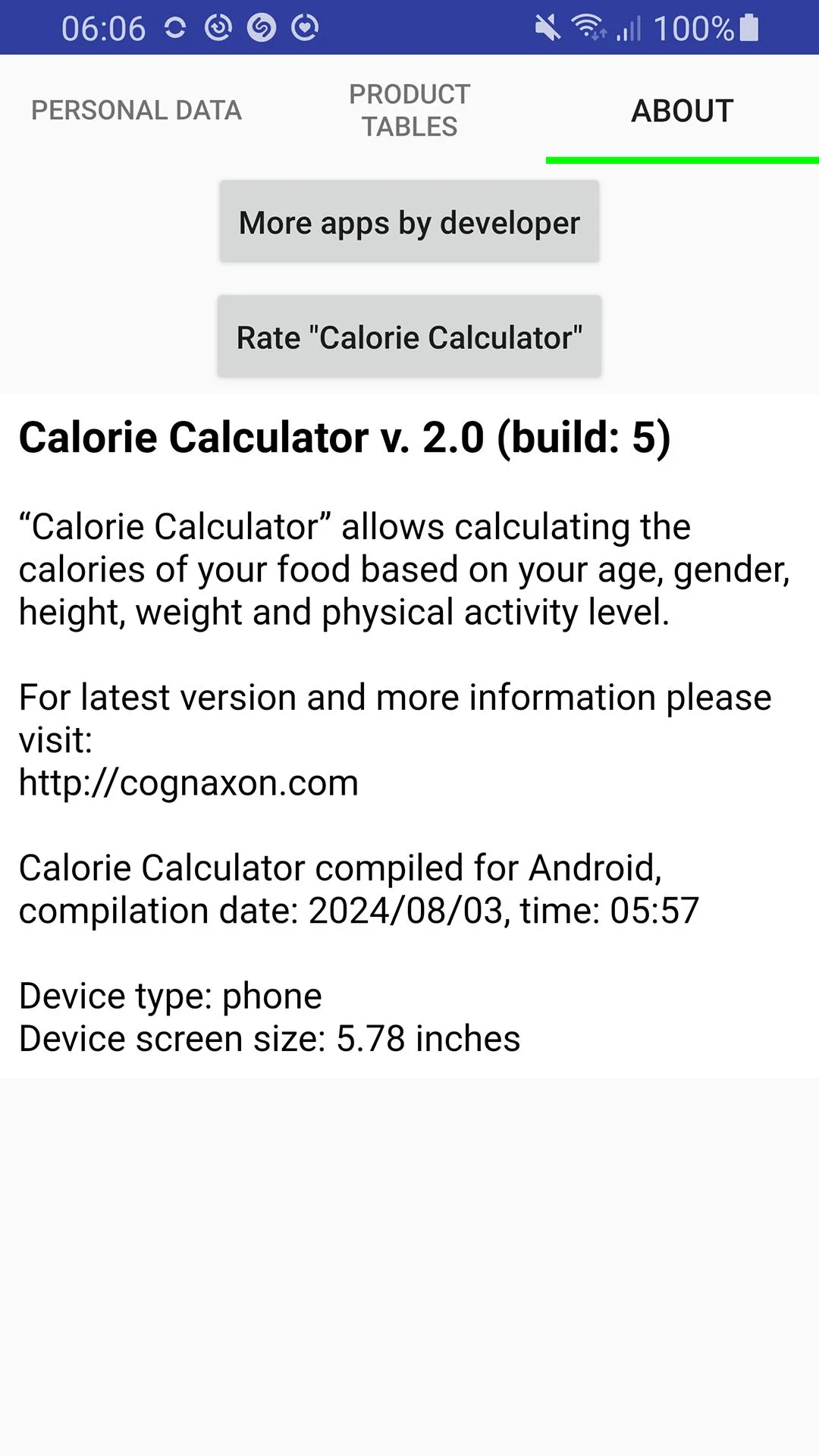Rate "Calorie Calculator" app
Screen dimensions: 819x1456
tap(409, 337)
